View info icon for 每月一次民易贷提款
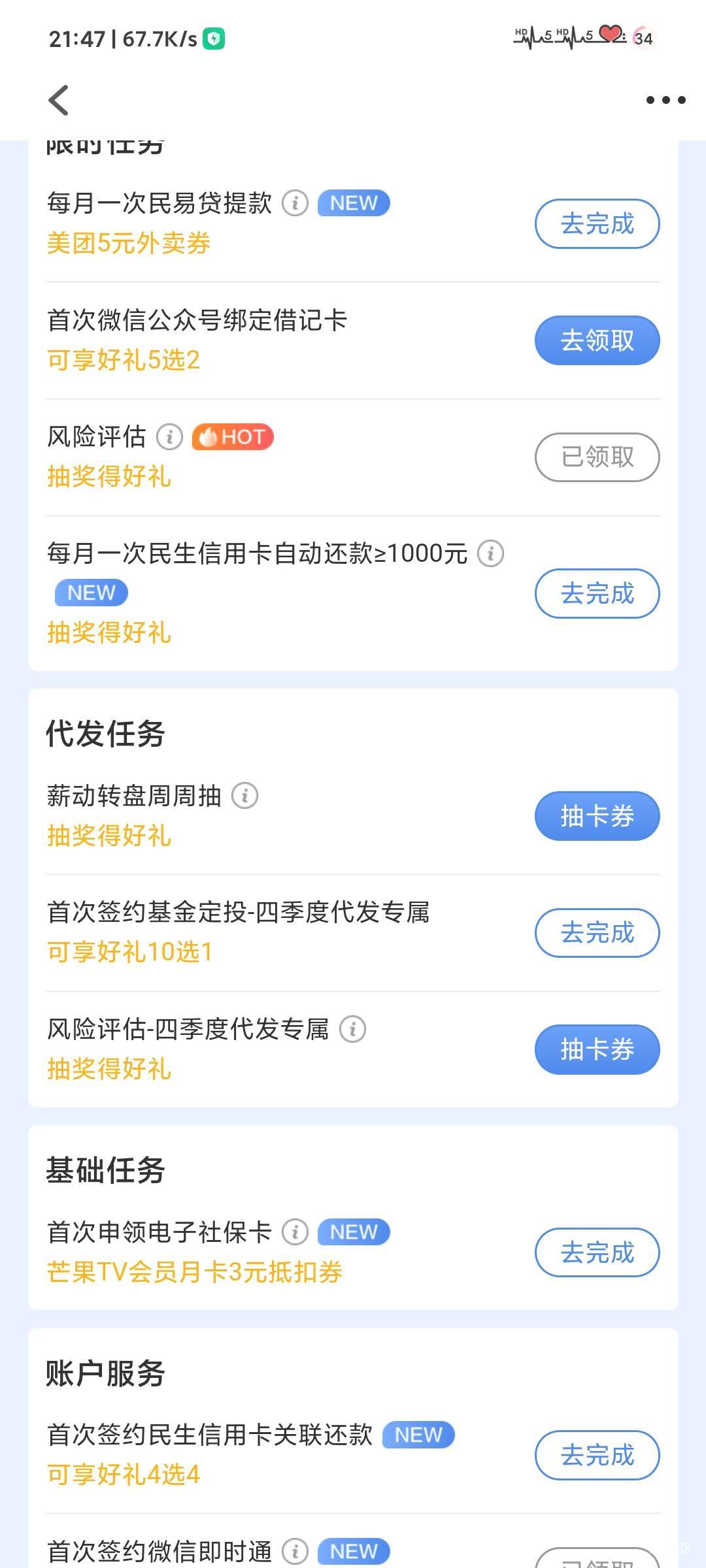Image resolution: width=706 pixels, height=1568 pixels. tap(295, 203)
